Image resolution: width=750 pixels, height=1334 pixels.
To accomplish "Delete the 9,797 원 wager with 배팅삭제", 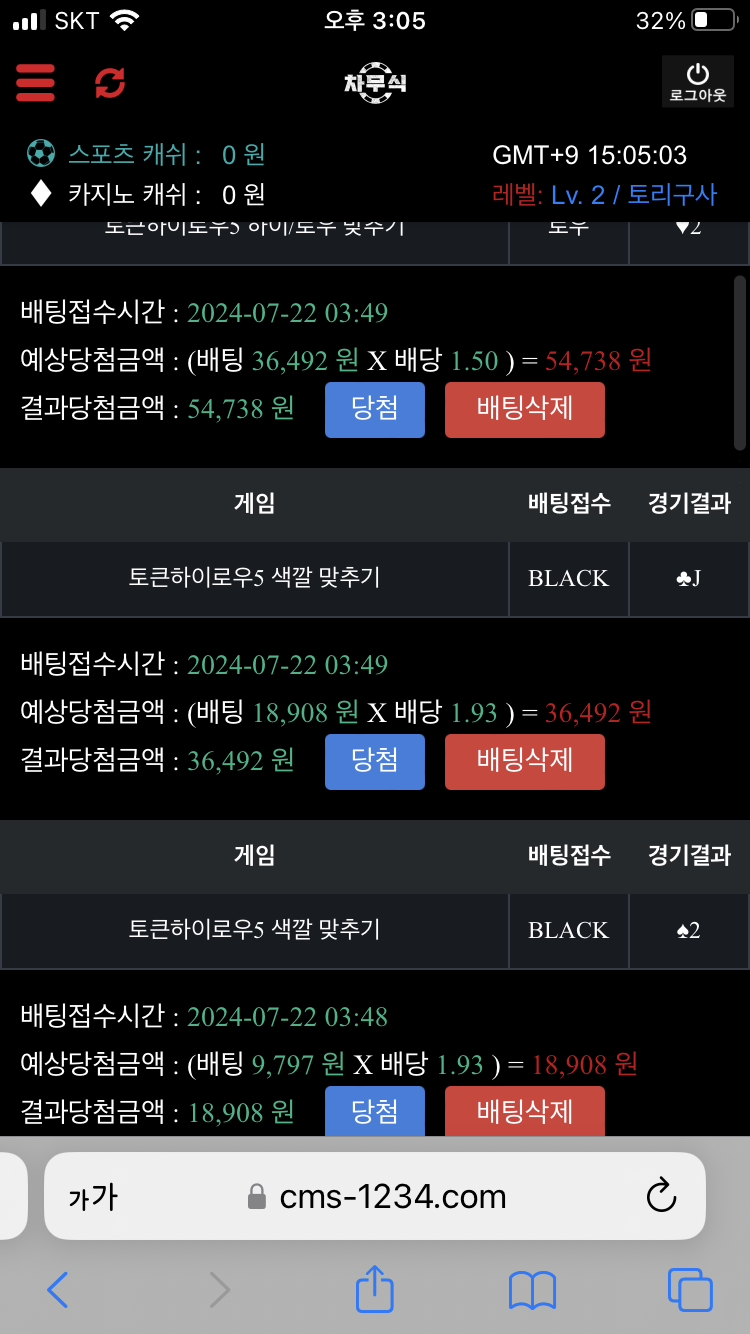I will click(x=524, y=1111).
